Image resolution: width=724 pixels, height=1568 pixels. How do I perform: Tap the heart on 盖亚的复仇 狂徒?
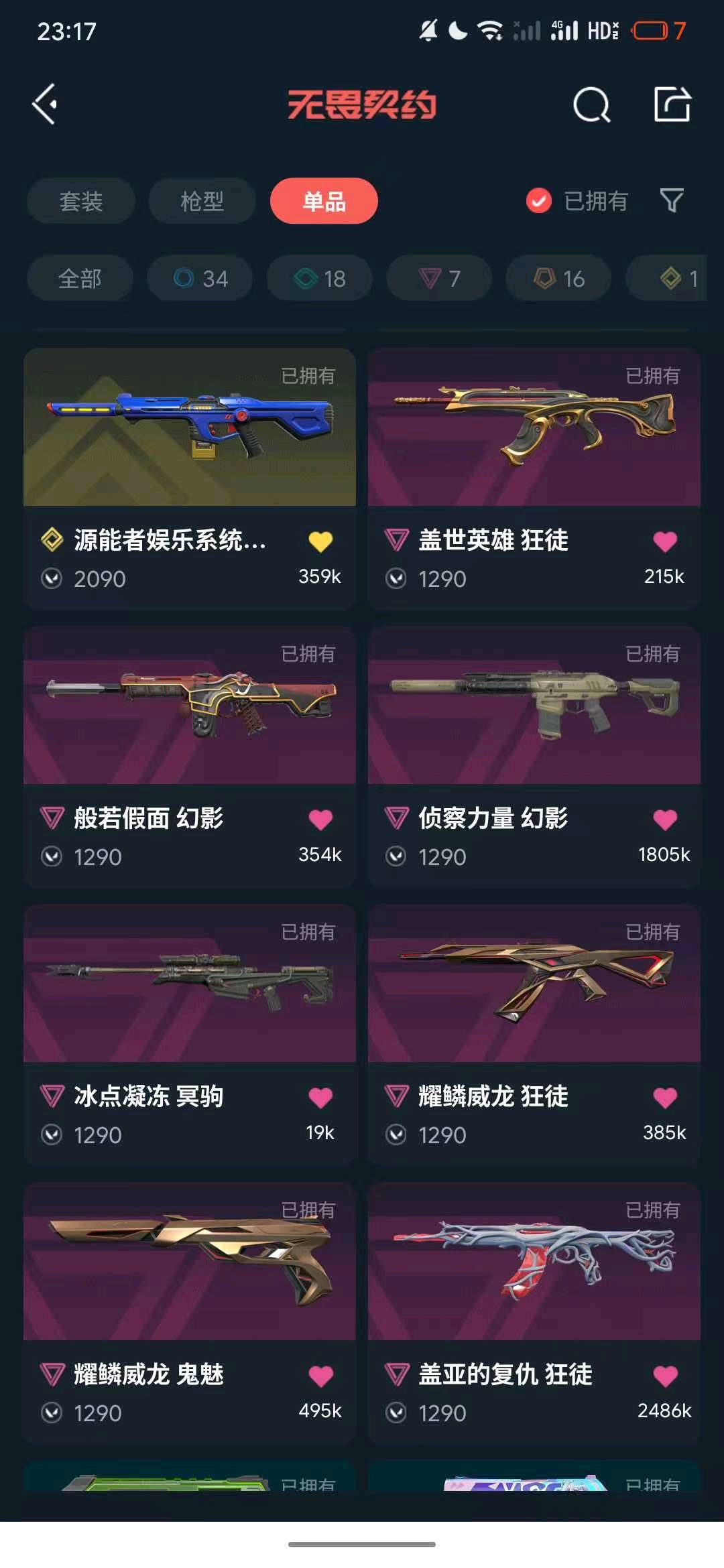(x=665, y=1376)
